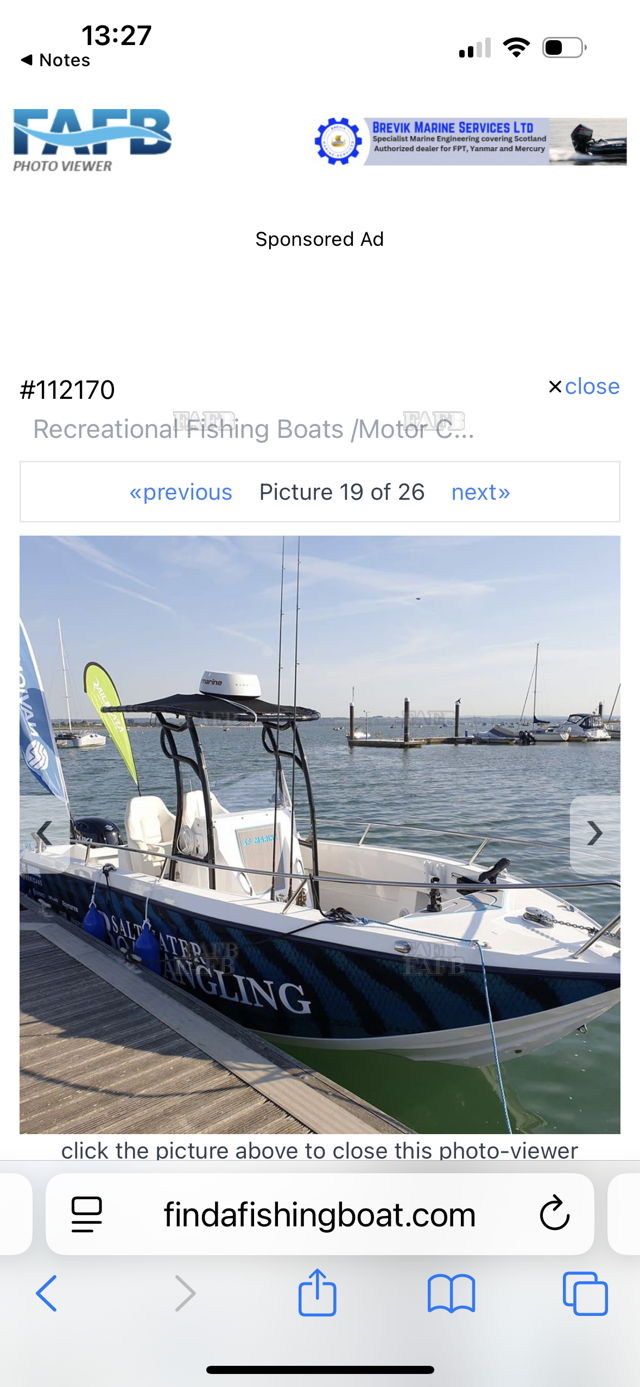Go to the previous picture link
The width and height of the screenshot is (640, 1387).
(x=180, y=492)
